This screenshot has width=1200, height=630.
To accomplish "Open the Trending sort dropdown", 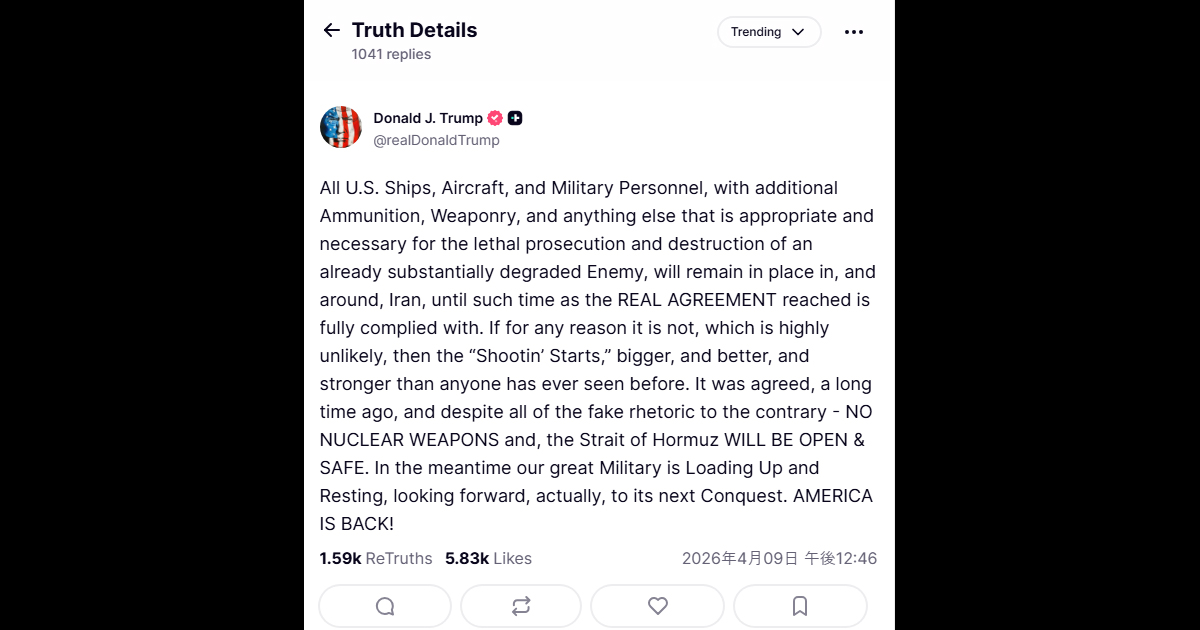I will click(x=768, y=32).
